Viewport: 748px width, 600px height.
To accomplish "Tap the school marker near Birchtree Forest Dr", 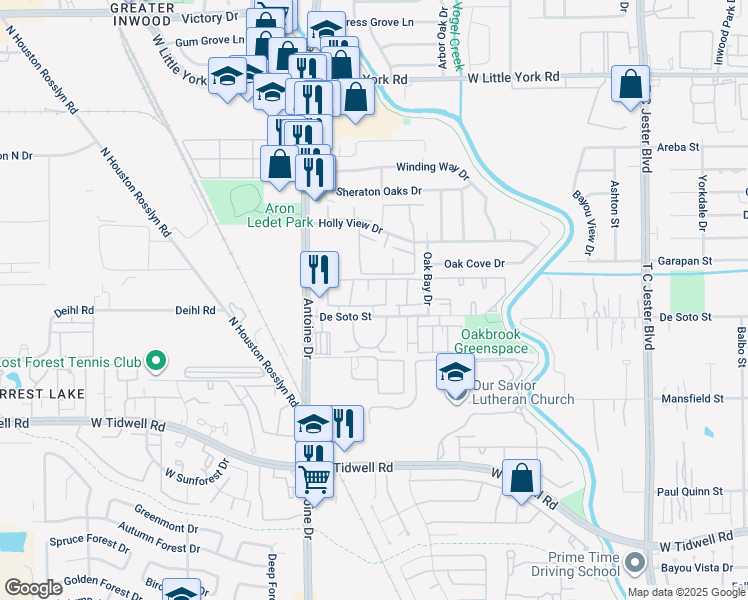I will coord(181,590).
